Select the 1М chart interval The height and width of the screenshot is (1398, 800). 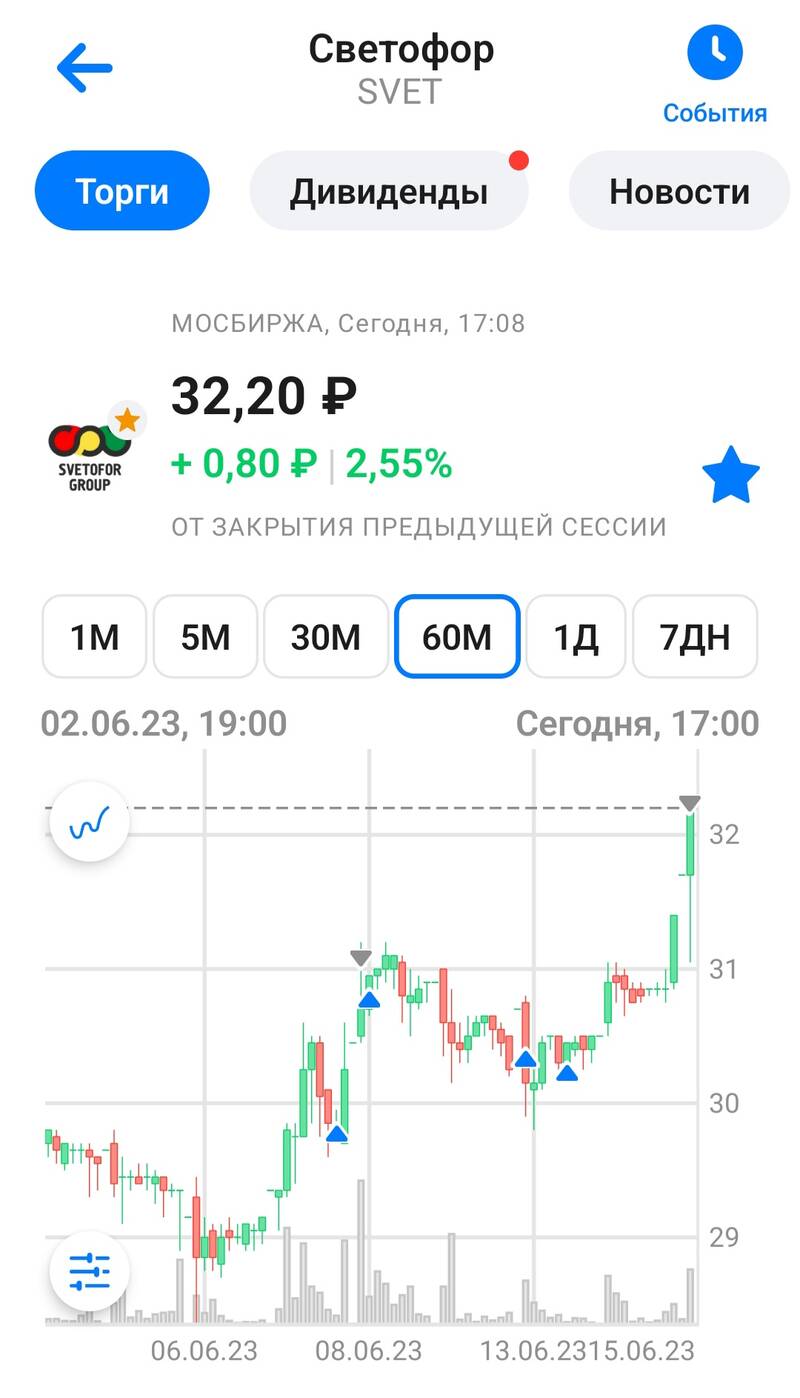coord(95,636)
